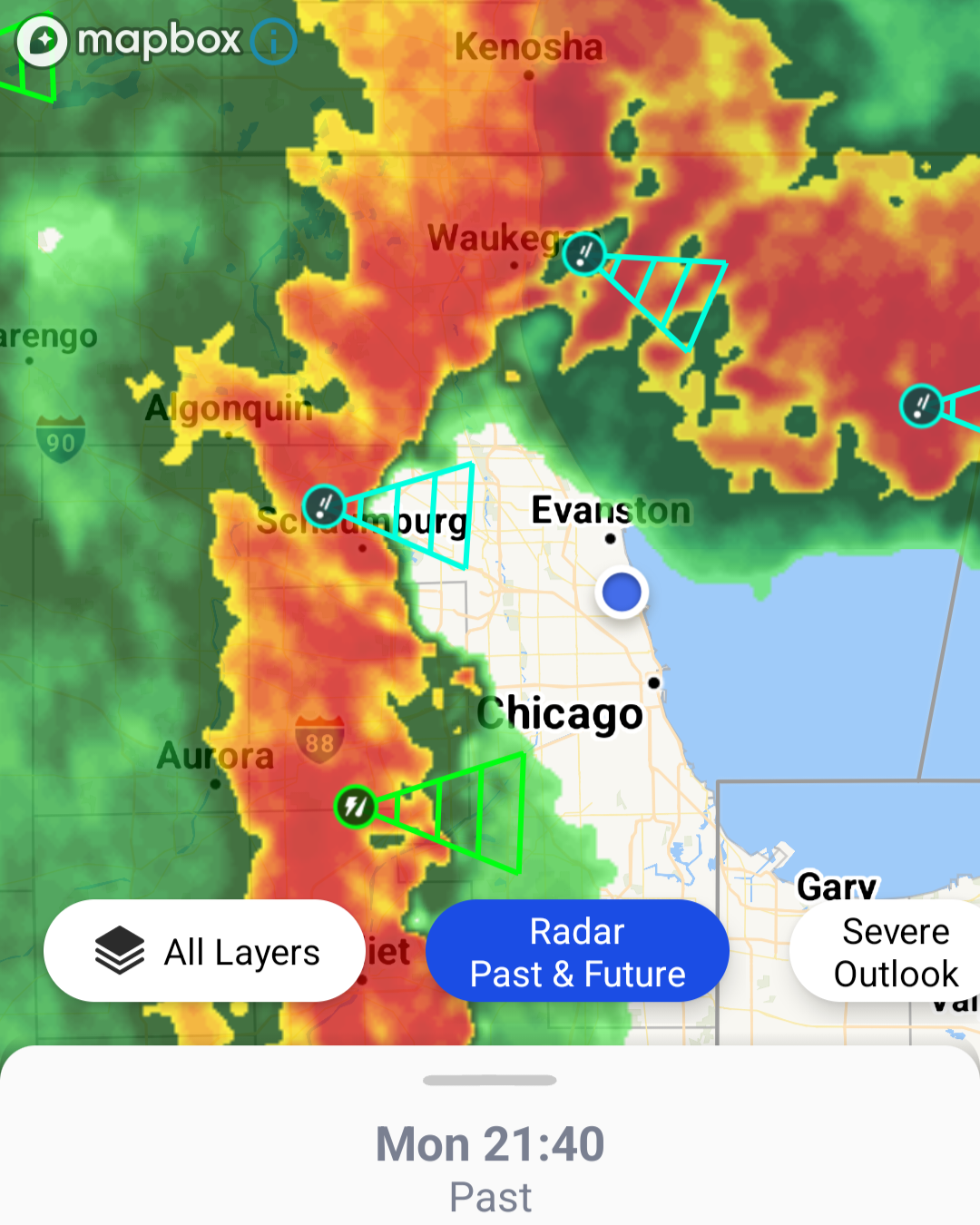
Task: Open the Mapbox info icon
Action: [273, 42]
